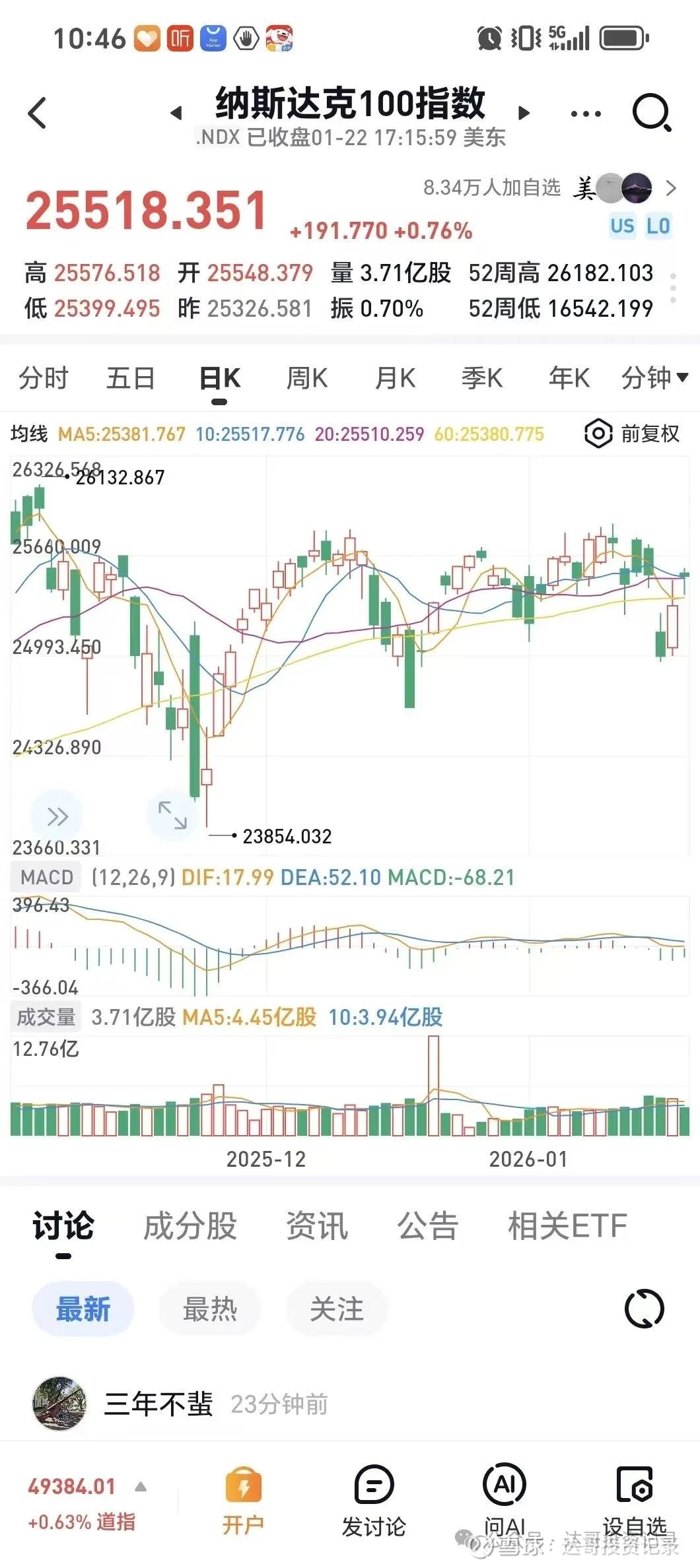This screenshot has width=700, height=1568.
Task: Switch to the previous index arrow
Action: coord(176,113)
